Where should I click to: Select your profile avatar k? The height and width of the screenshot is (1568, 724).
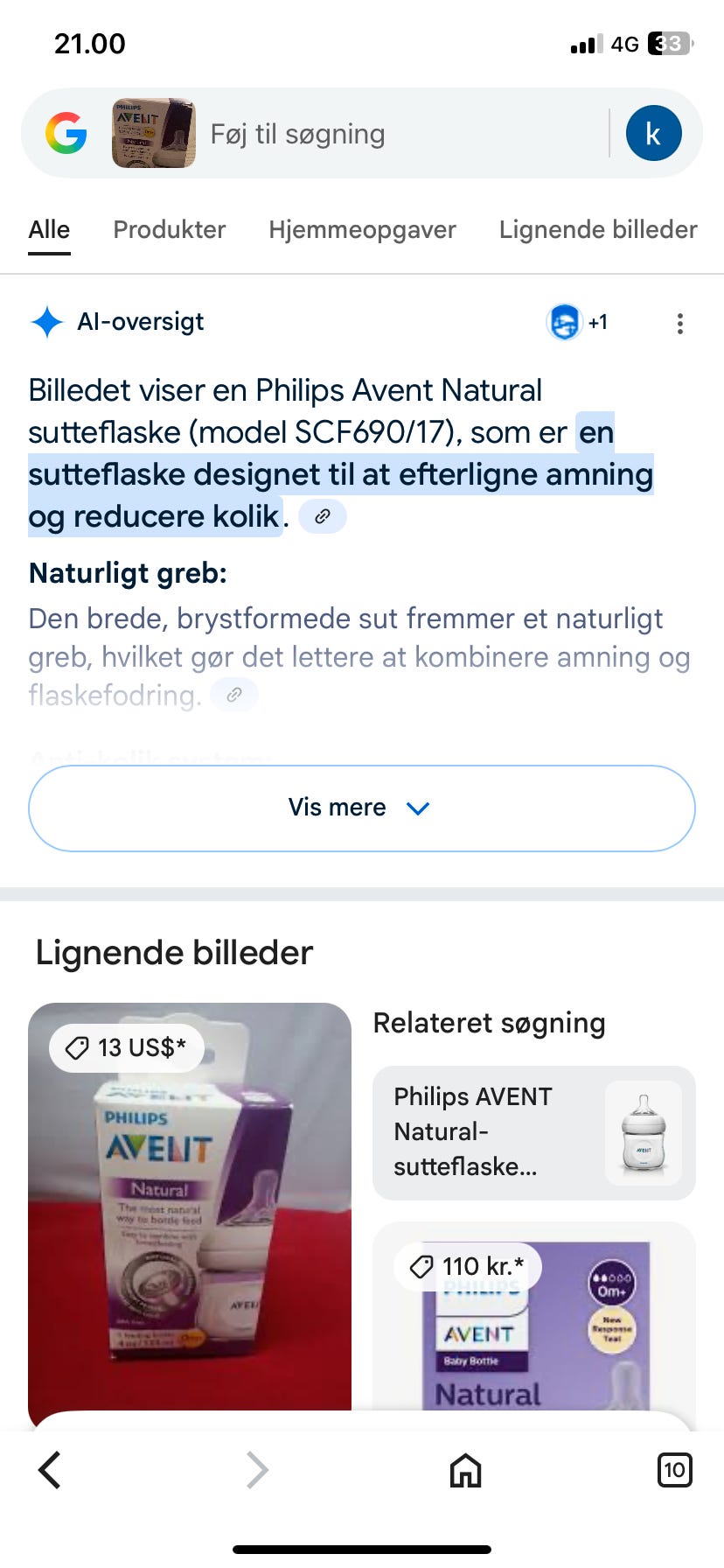point(654,133)
